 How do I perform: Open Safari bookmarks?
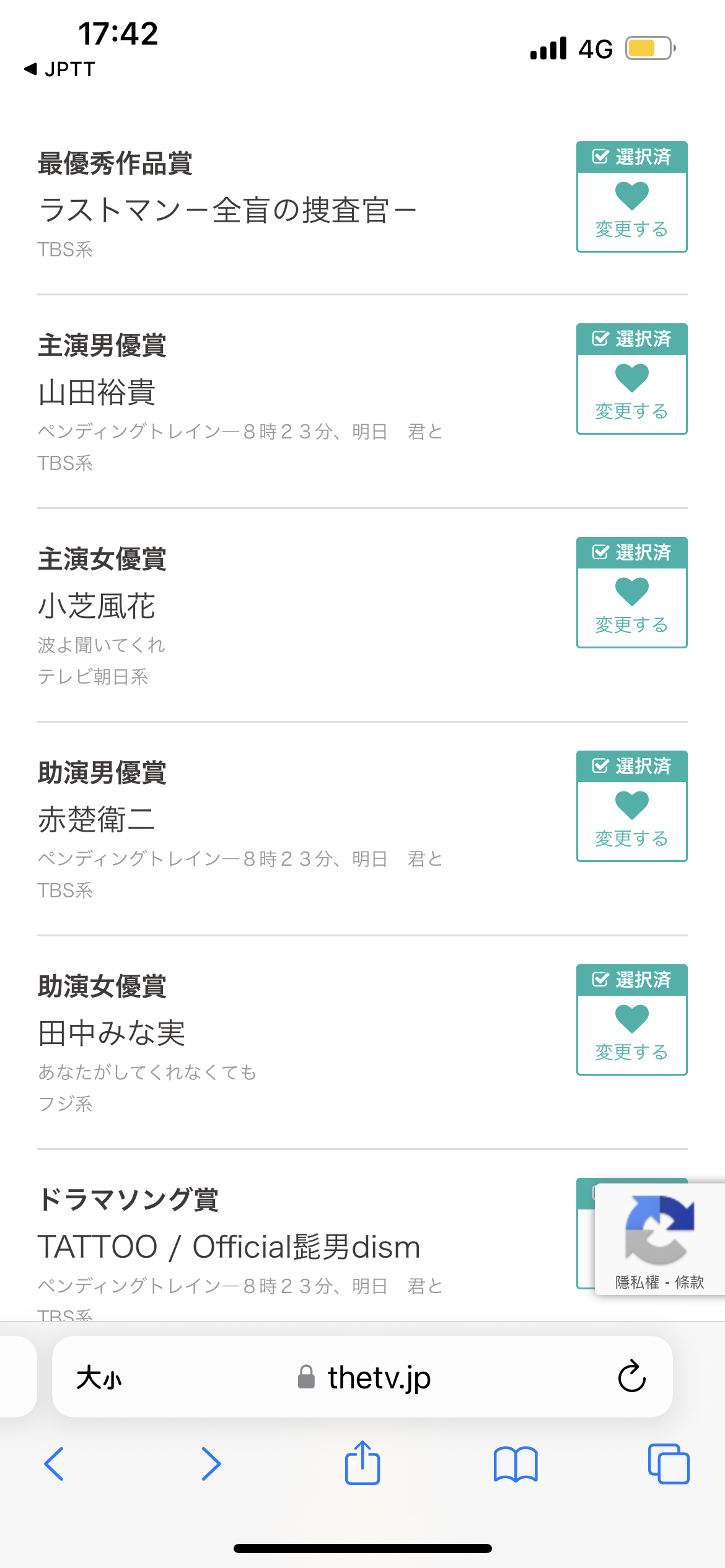tap(516, 1464)
